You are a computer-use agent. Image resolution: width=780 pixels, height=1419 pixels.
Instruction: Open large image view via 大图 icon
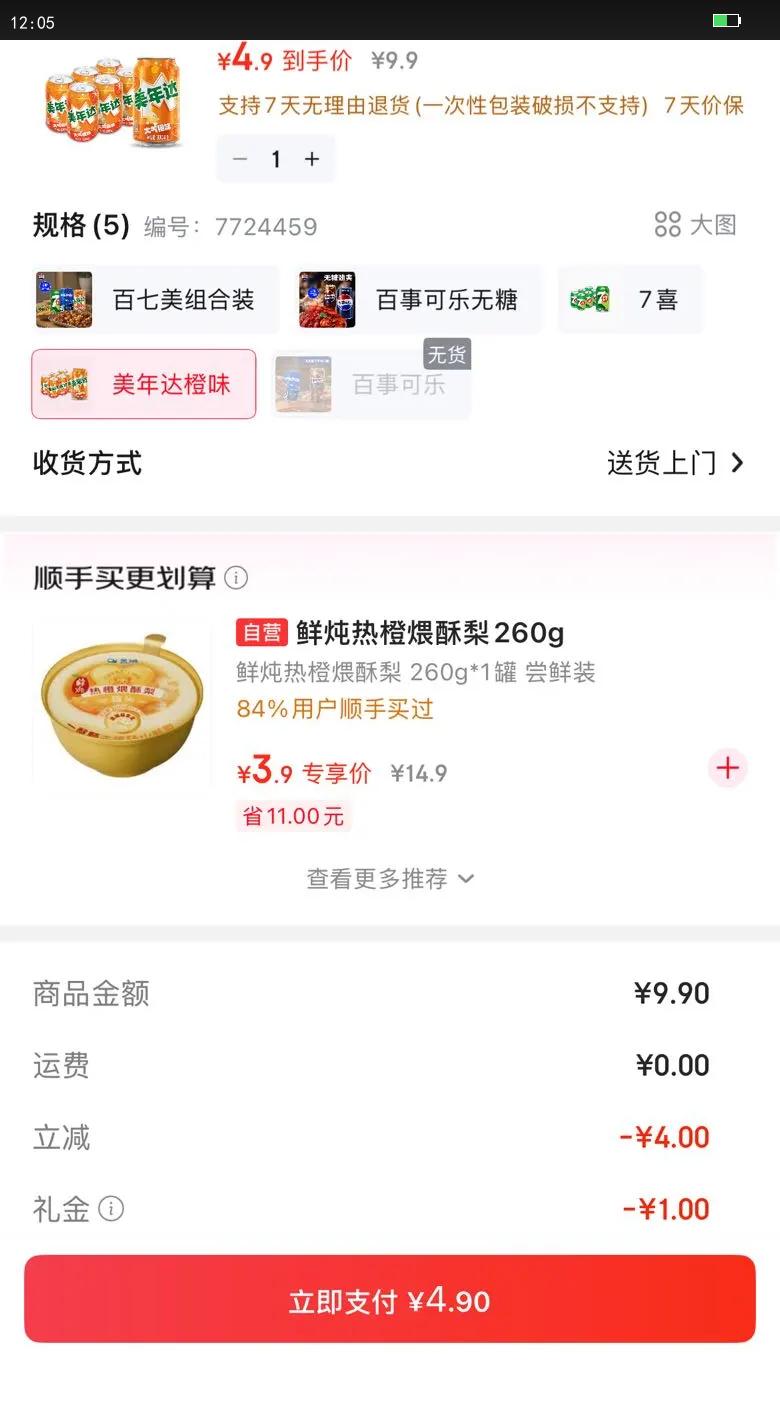[696, 224]
